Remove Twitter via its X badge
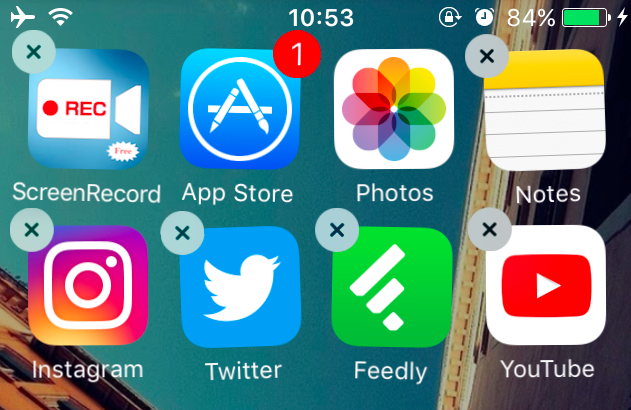The image size is (631, 410). point(182,232)
